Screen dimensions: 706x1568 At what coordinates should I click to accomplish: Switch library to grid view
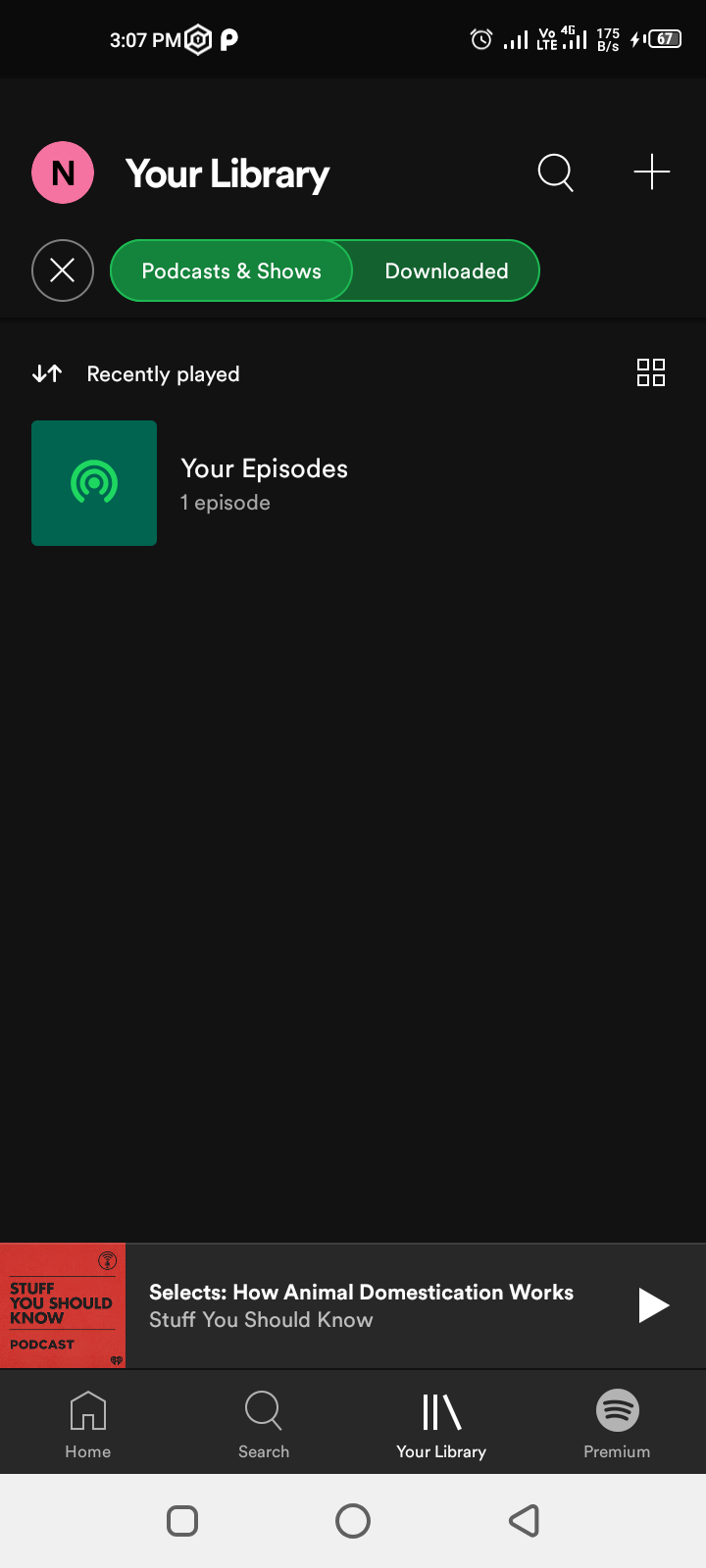(x=651, y=372)
